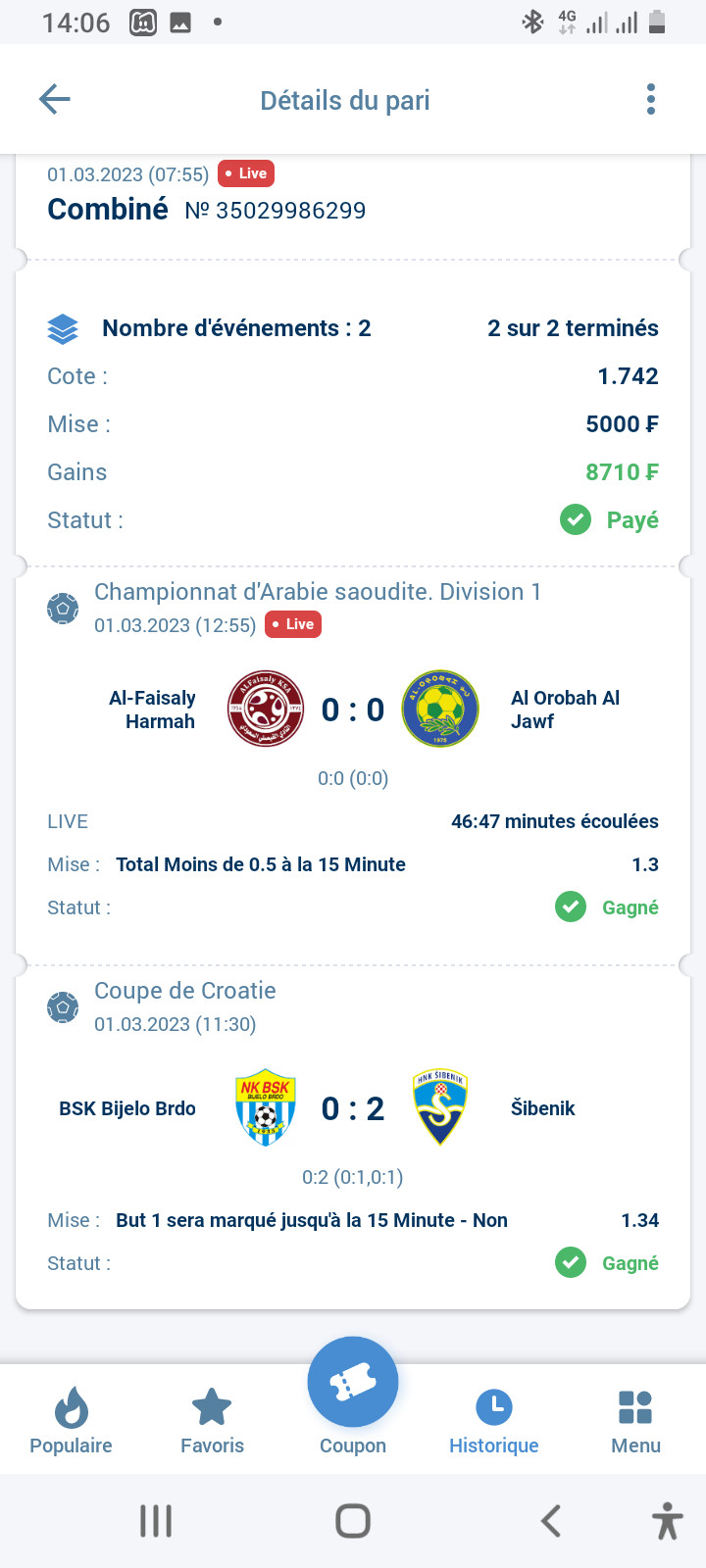
Task: Tap the system home button
Action: 353,1521
